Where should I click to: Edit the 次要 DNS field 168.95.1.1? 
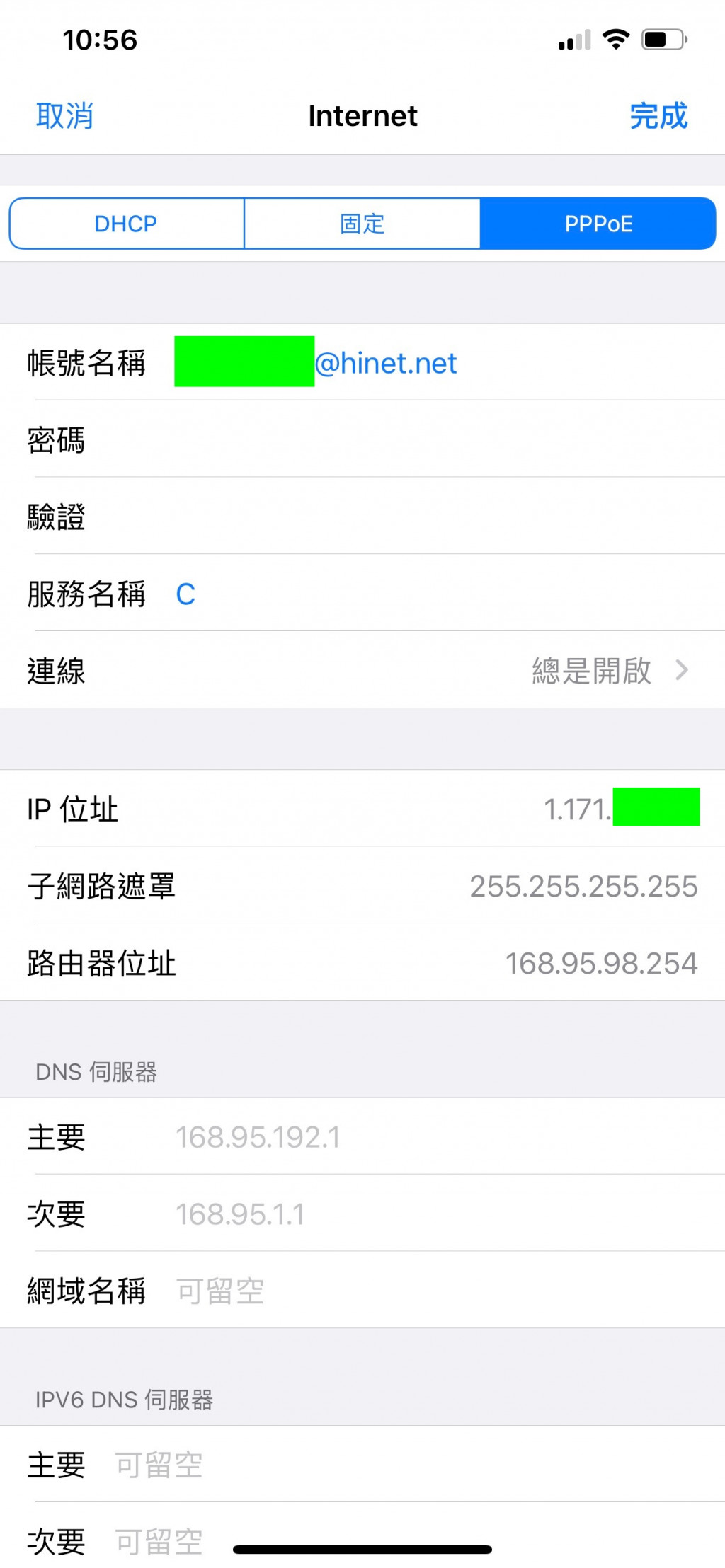coord(425,1214)
